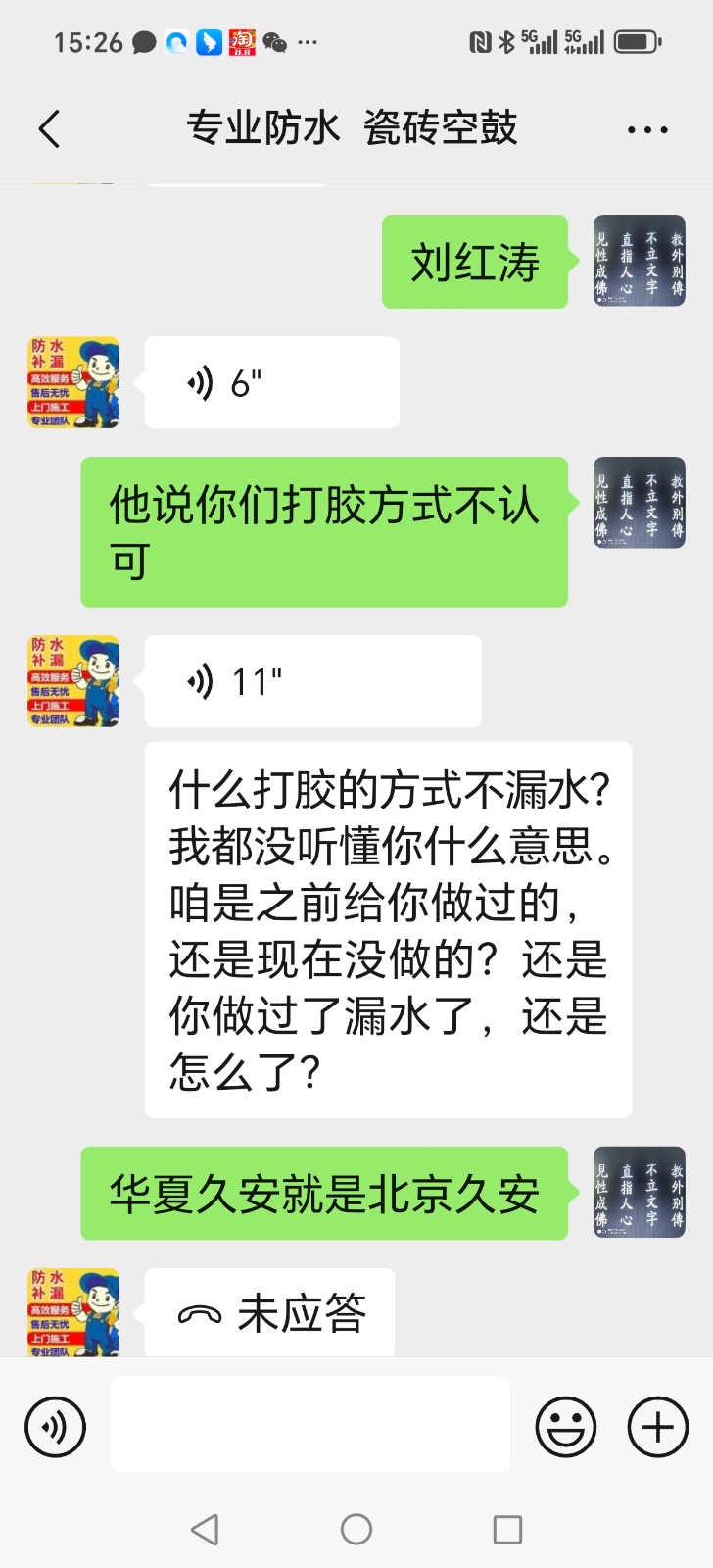
Task: Play the 11-second voice message
Action: 312,681
